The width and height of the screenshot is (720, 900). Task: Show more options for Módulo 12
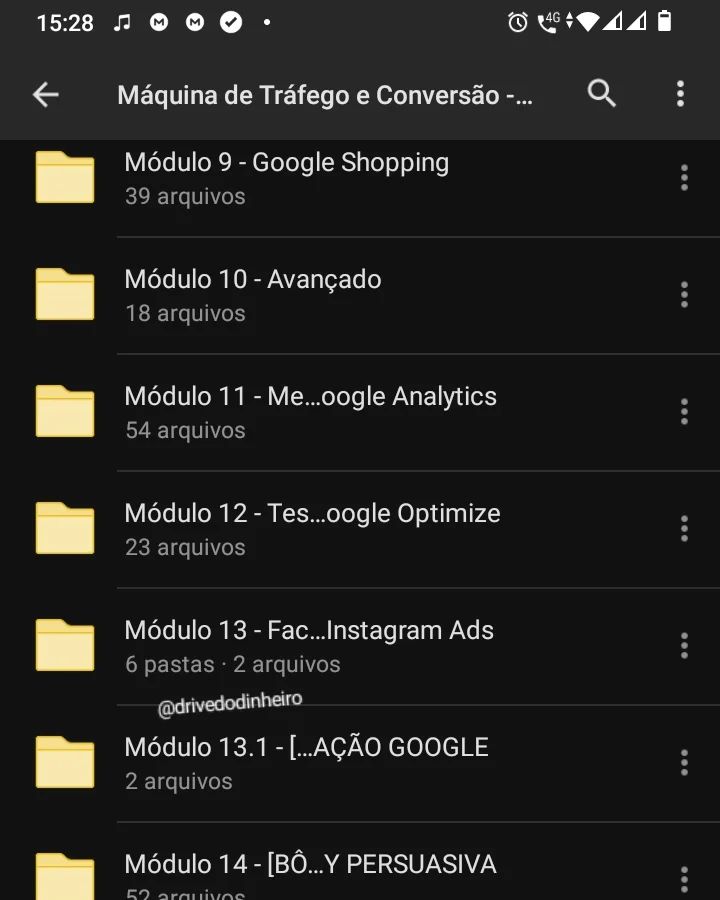click(x=684, y=529)
